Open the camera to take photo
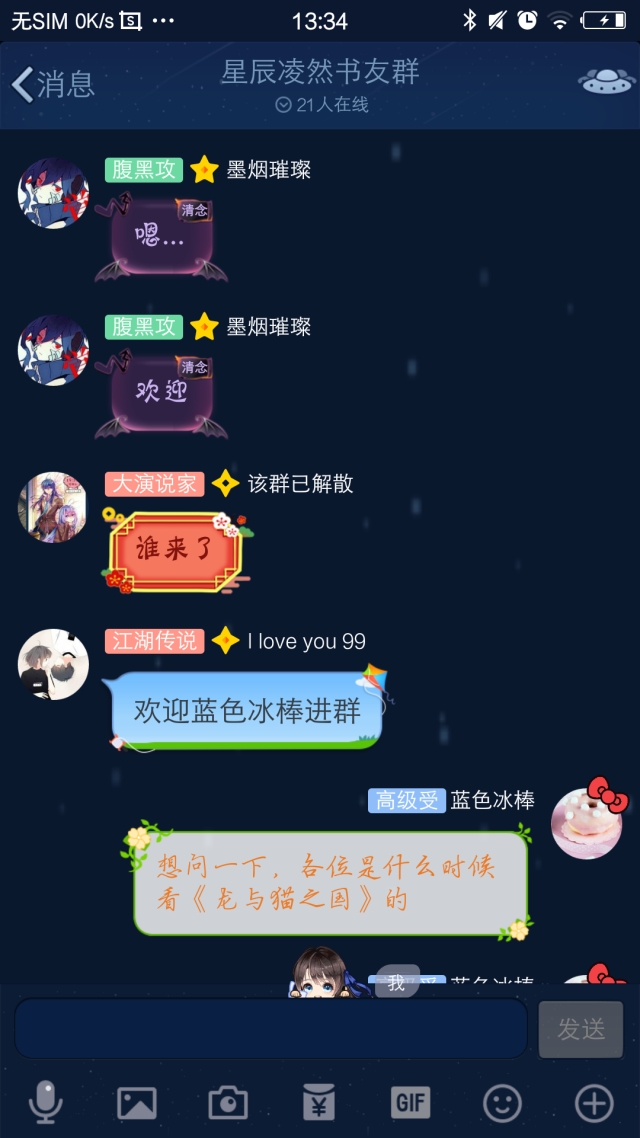This screenshot has width=640, height=1138. coord(228,1103)
